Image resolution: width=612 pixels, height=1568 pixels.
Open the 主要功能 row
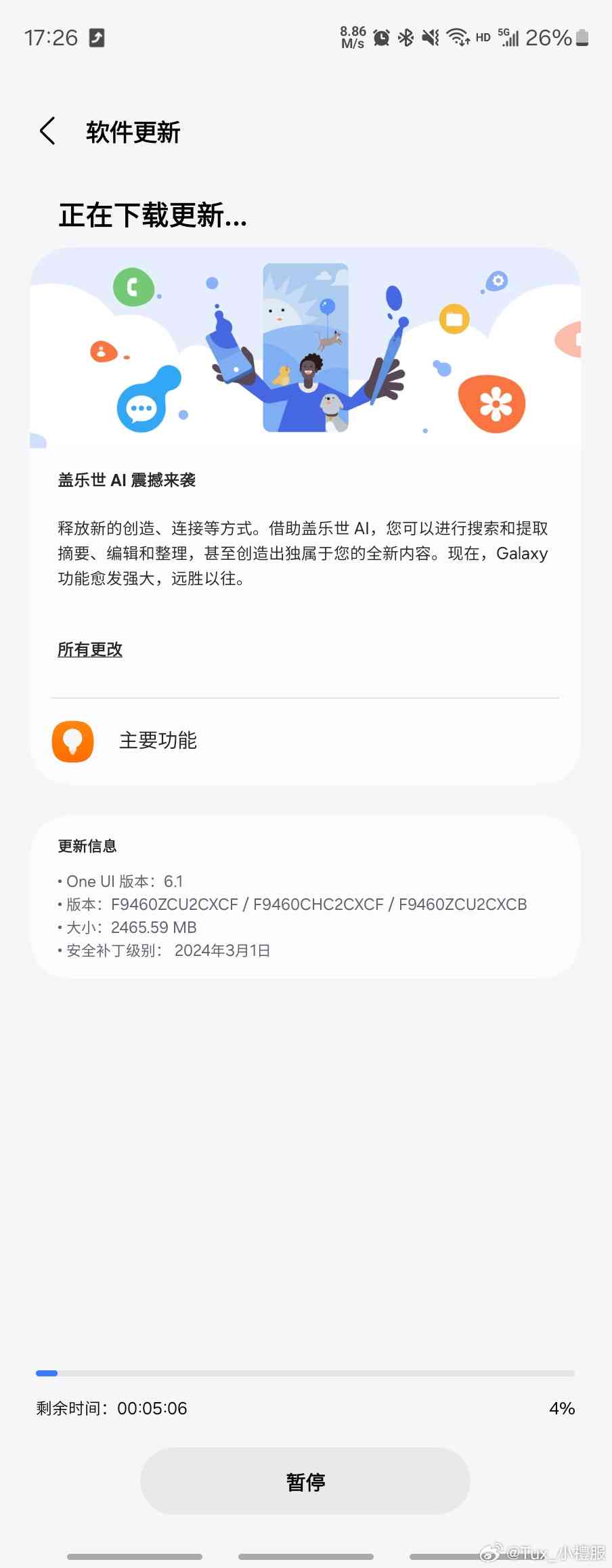click(305, 741)
